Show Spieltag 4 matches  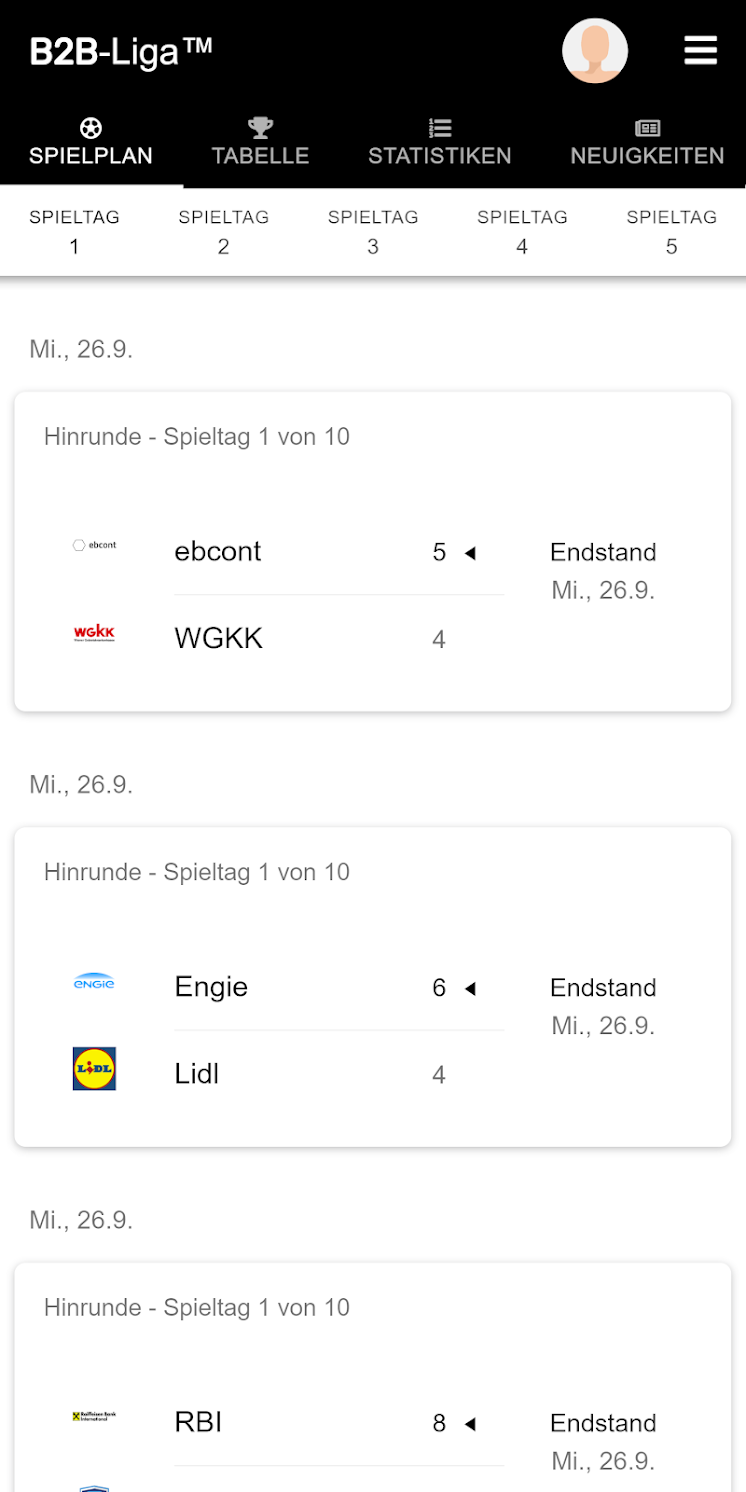pos(522,231)
